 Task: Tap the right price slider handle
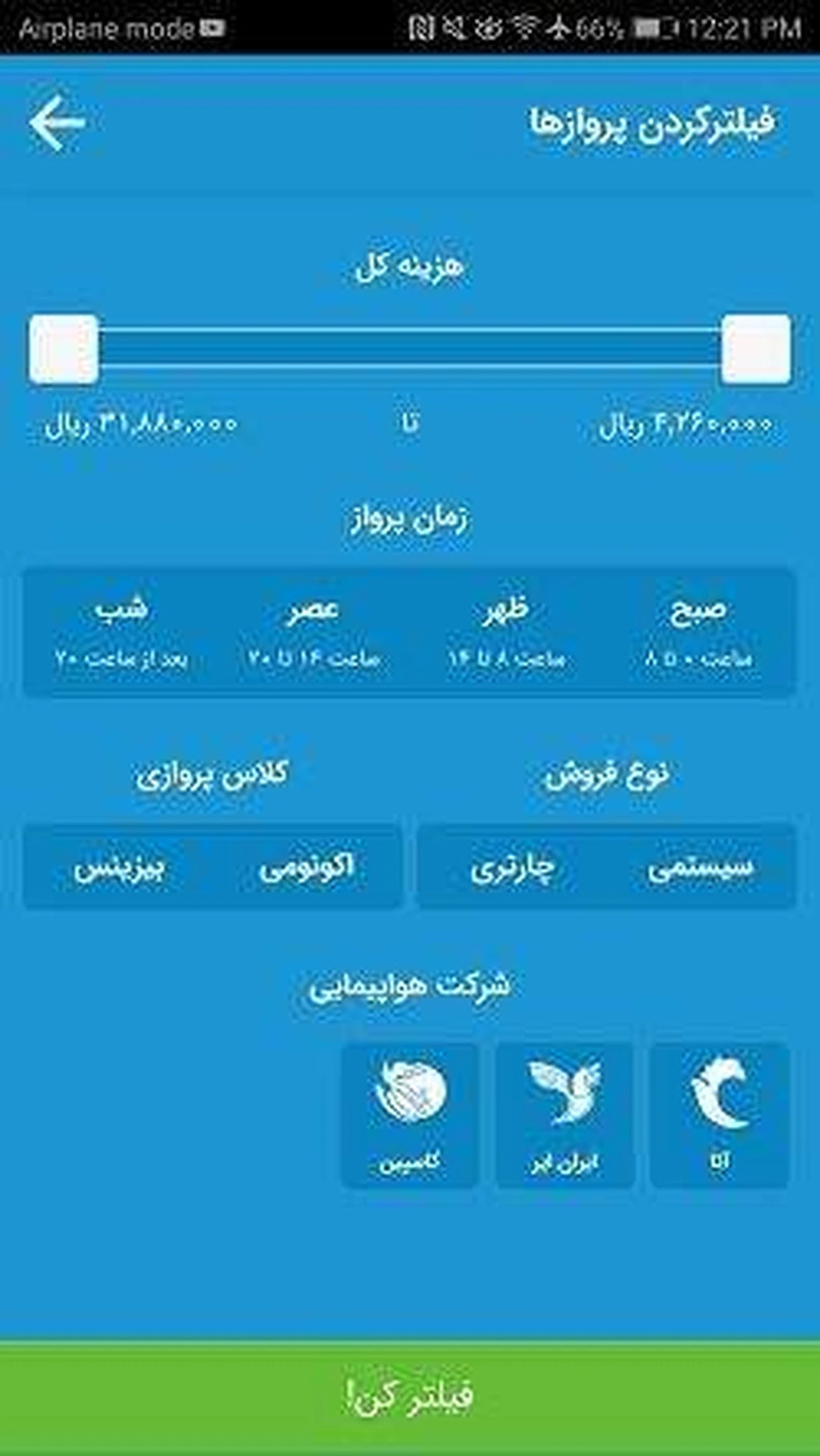coord(755,350)
